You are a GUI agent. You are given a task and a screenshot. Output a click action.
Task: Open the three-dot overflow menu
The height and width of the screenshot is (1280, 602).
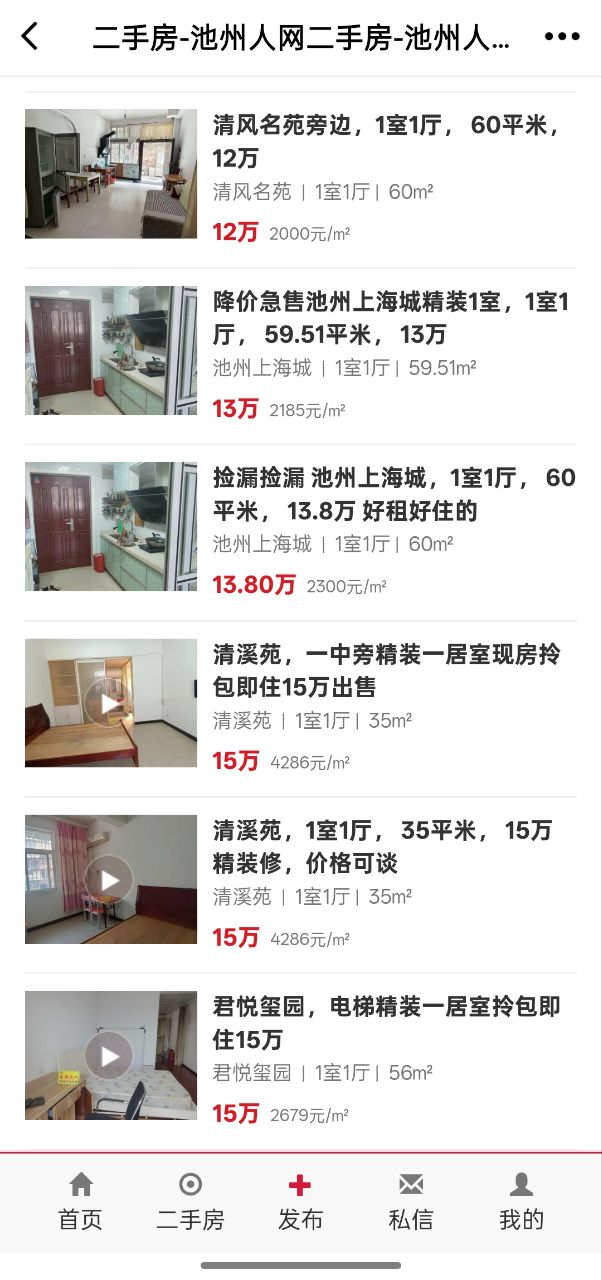pos(562,37)
